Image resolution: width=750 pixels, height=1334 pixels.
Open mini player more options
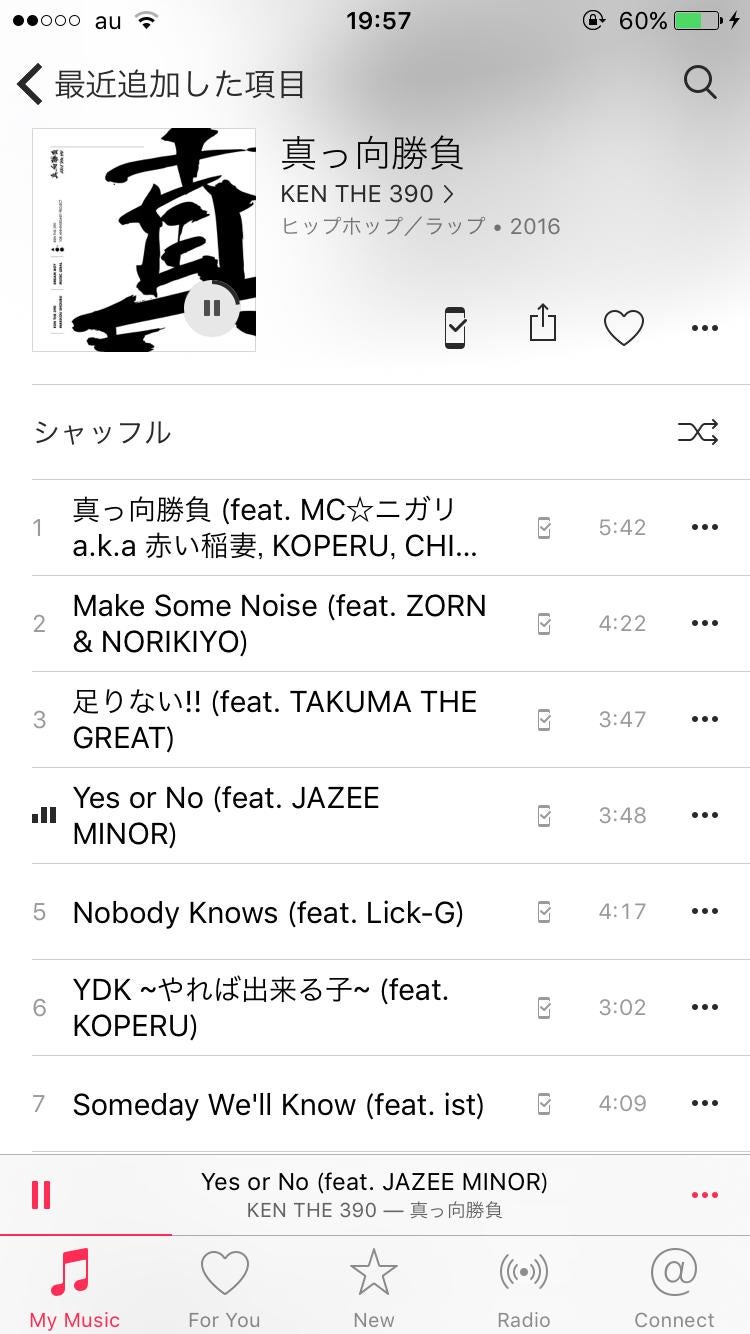(x=704, y=1195)
